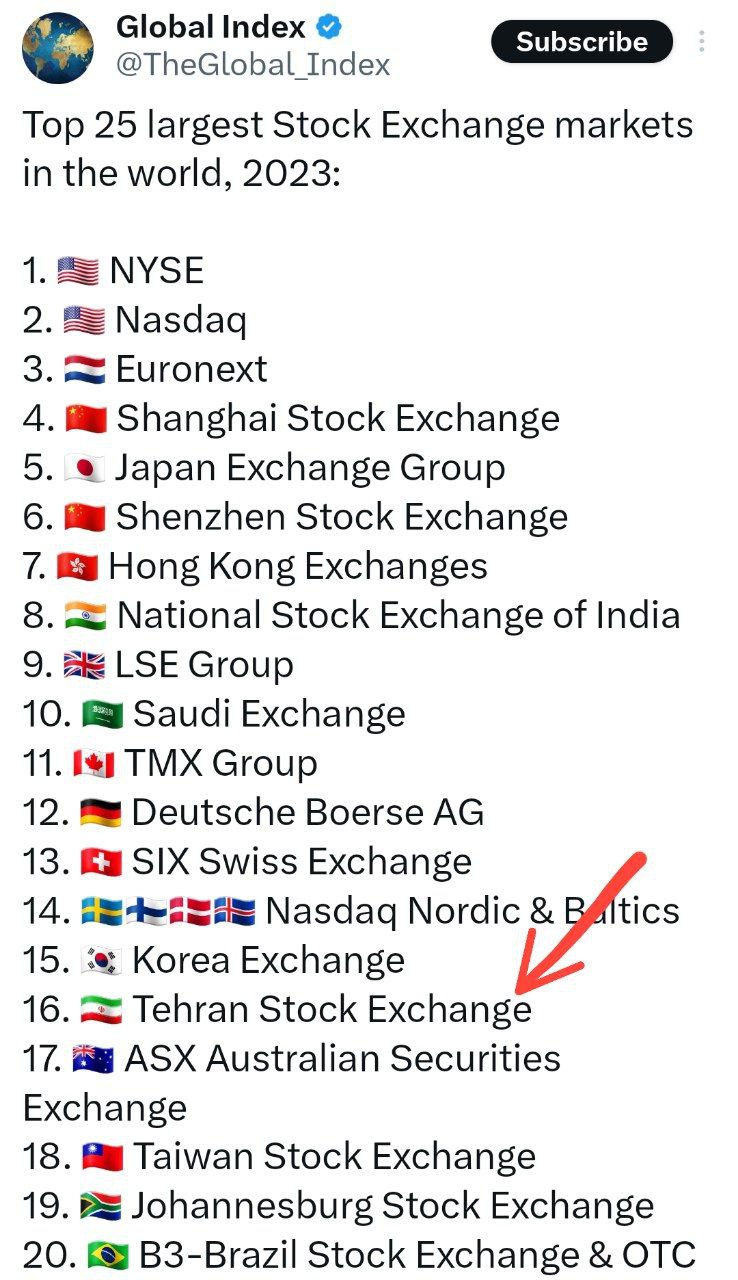Open Global Index profile picture
Viewport: 738px width, 1280px height.
(58, 47)
